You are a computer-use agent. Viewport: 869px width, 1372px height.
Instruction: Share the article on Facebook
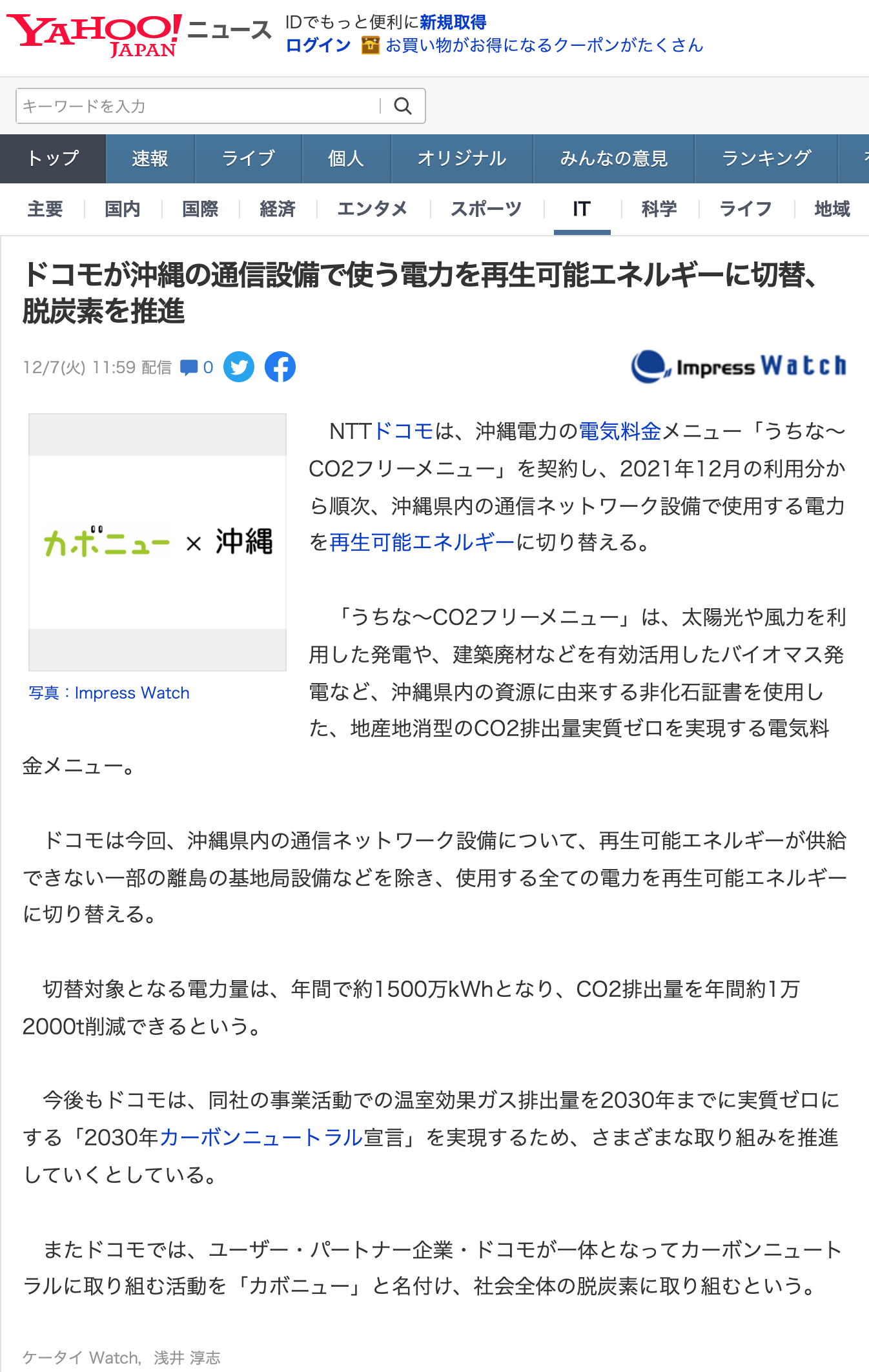(x=280, y=367)
